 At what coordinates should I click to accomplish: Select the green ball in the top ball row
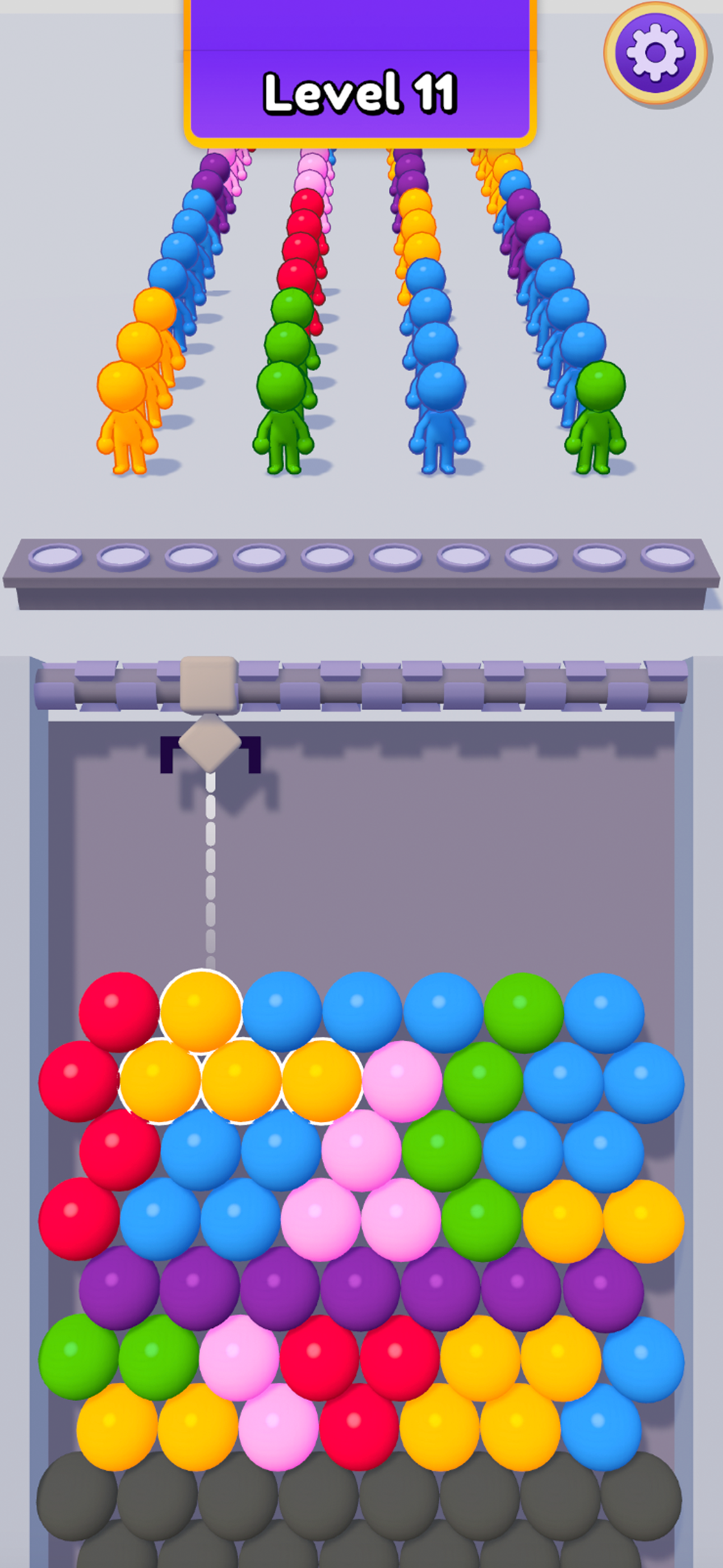pos(523,1012)
